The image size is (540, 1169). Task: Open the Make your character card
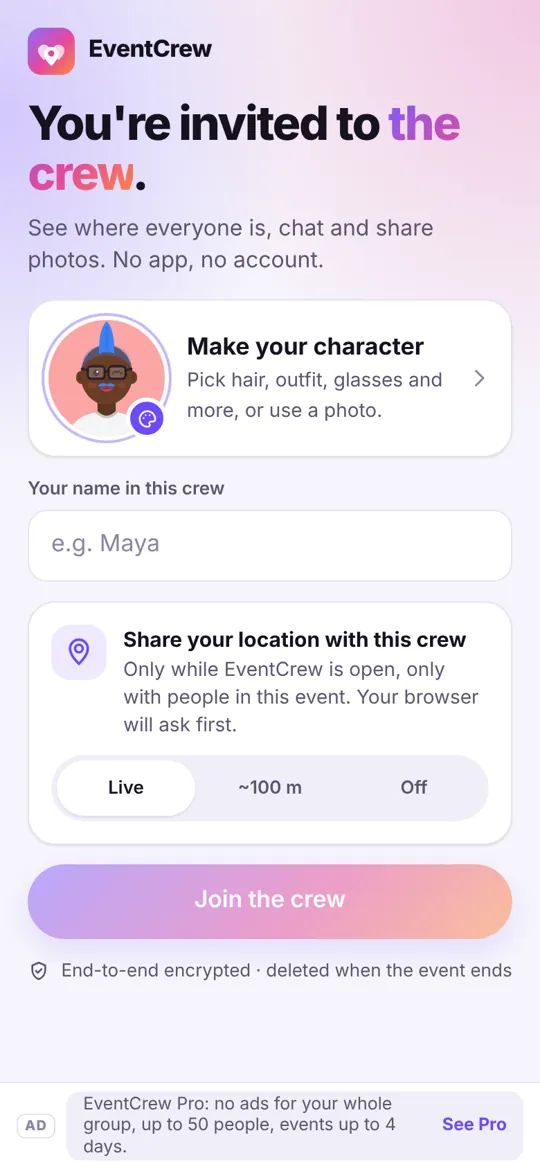pyautogui.click(x=270, y=378)
